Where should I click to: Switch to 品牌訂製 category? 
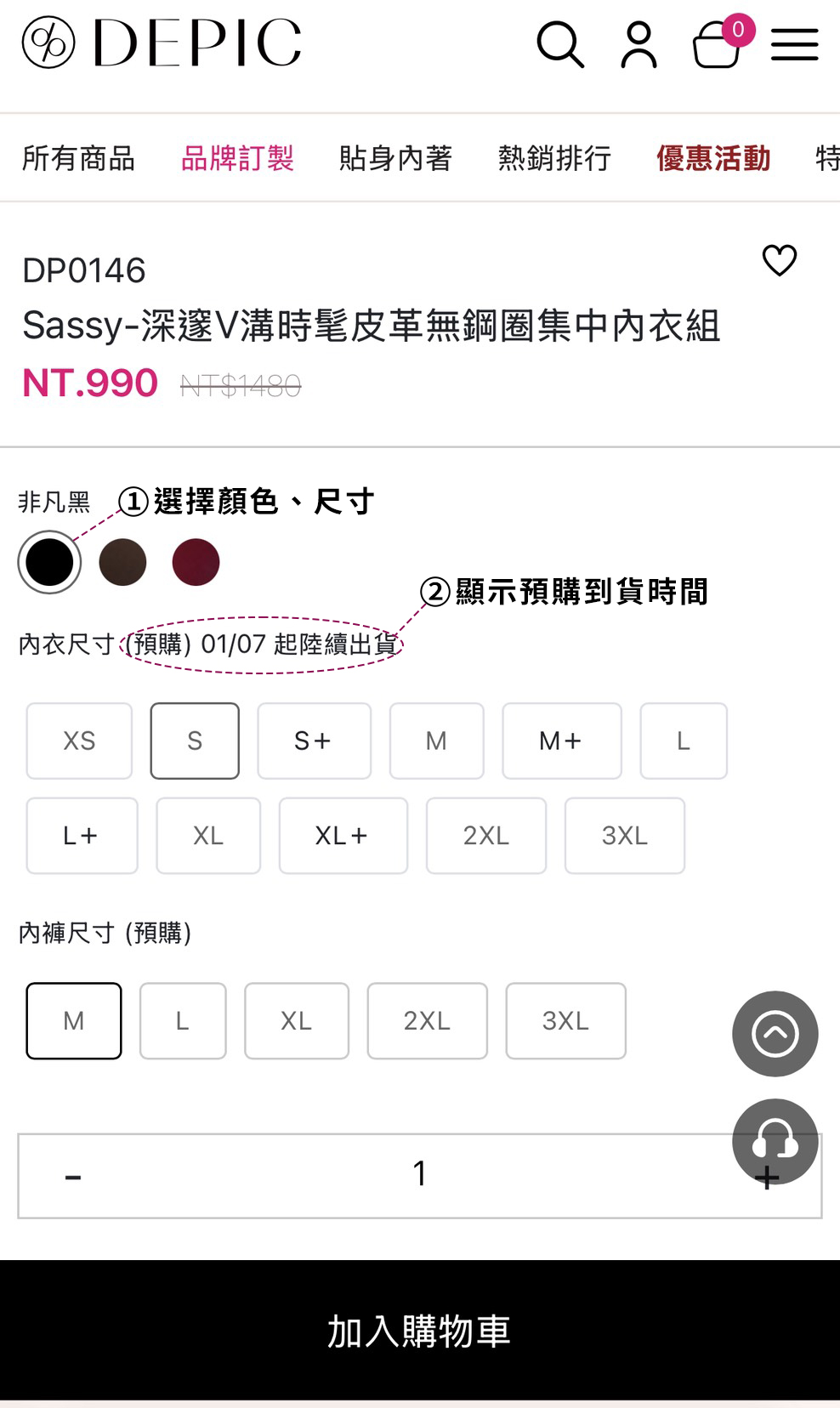(237, 158)
